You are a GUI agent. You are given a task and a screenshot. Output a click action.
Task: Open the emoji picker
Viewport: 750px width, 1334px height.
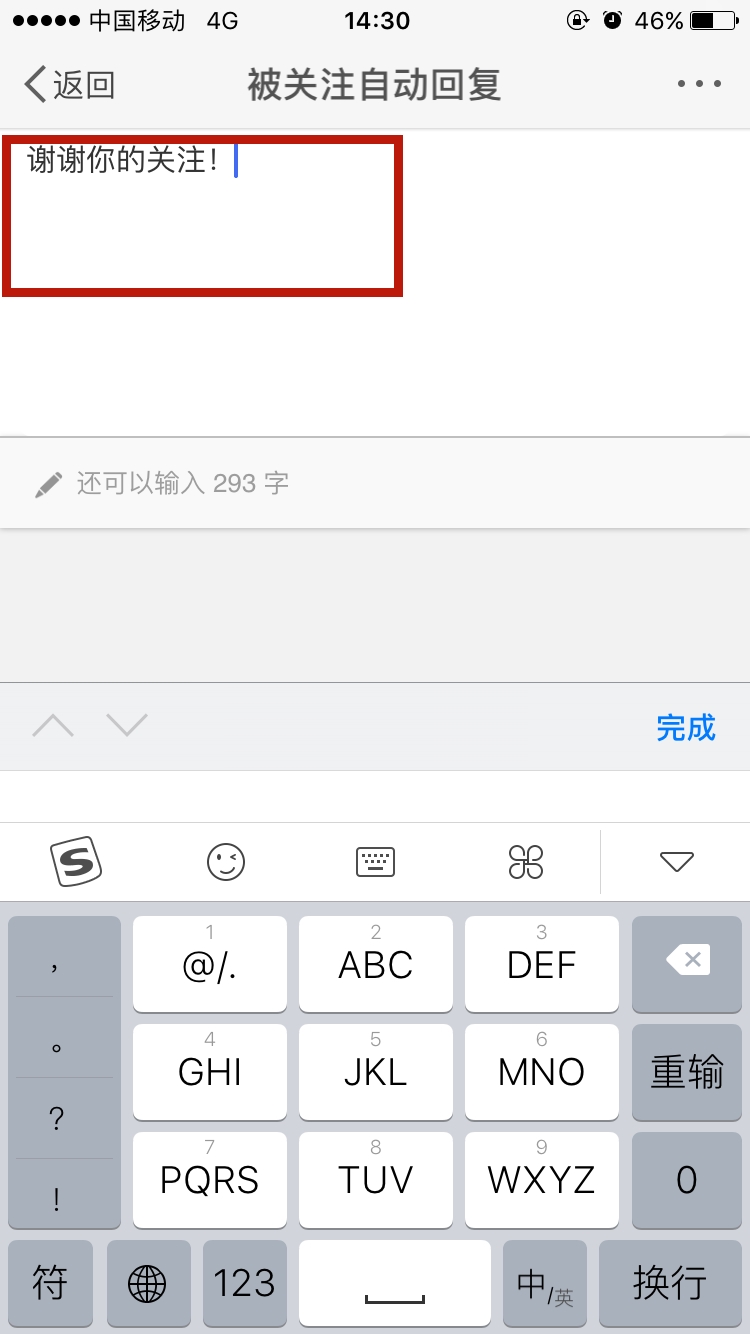pos(226,861)
